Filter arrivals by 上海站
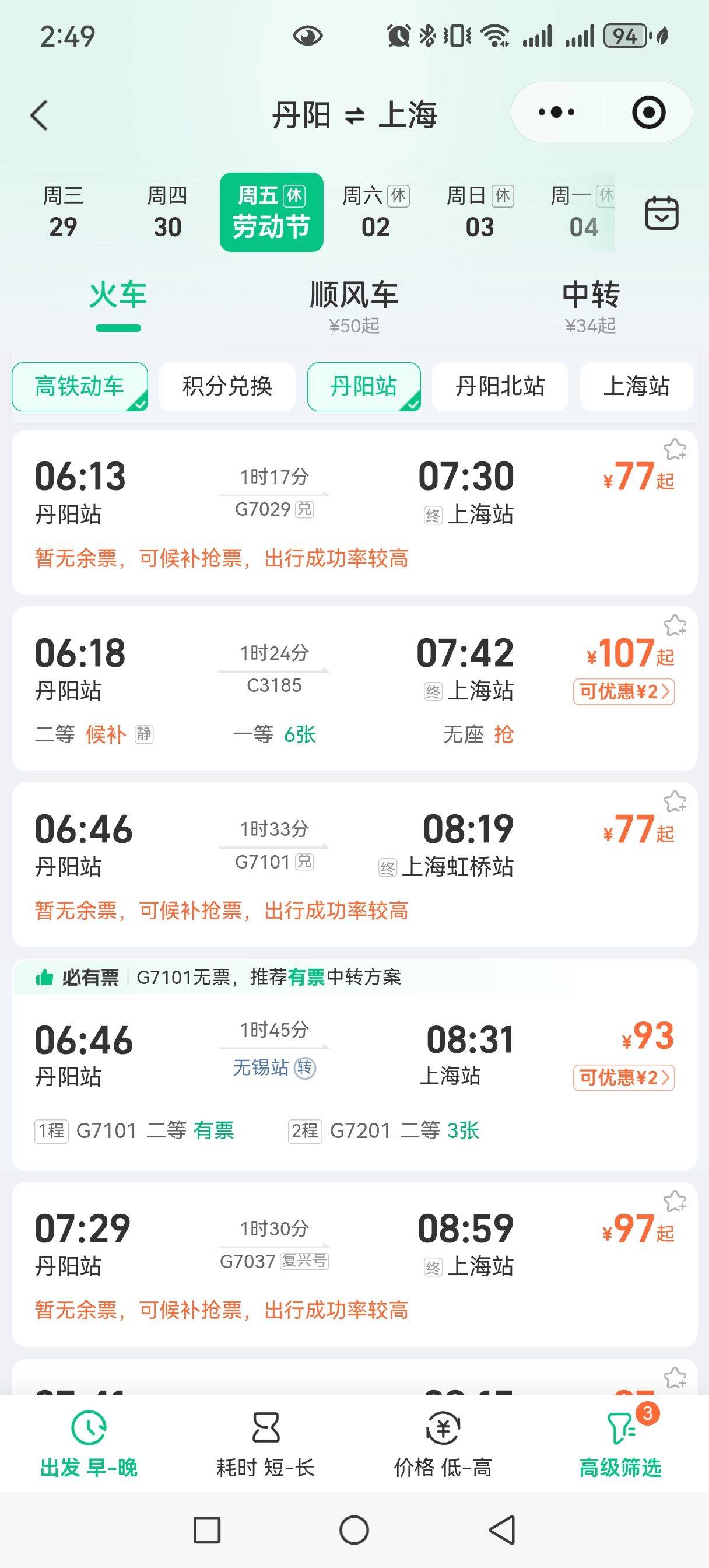709x1568 pixels. (x=636, y=387)
